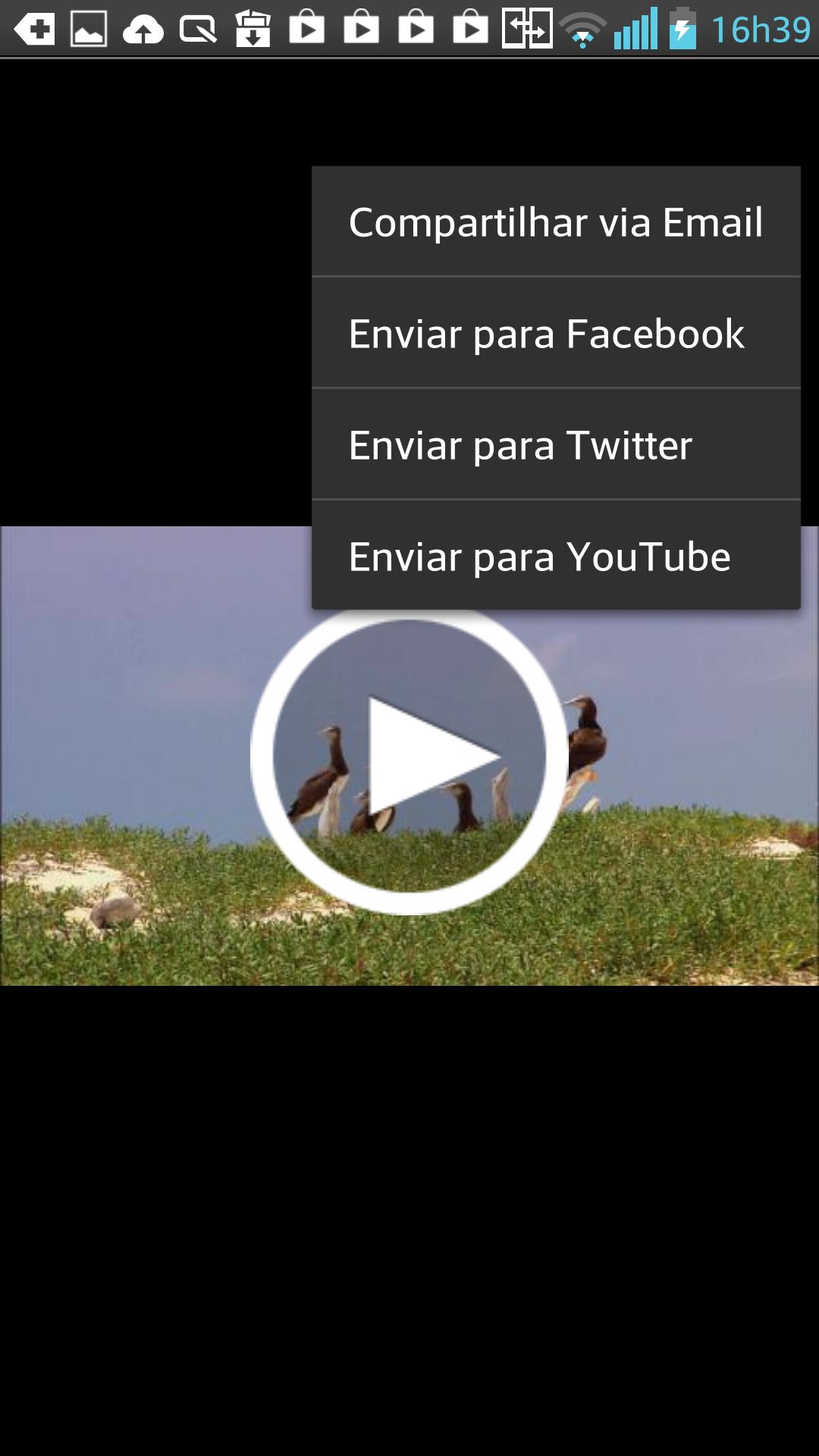Select Enviar para YouTube
This screenshot has width=819, height=1456.
pyautogui.click(x=556, y=556)
